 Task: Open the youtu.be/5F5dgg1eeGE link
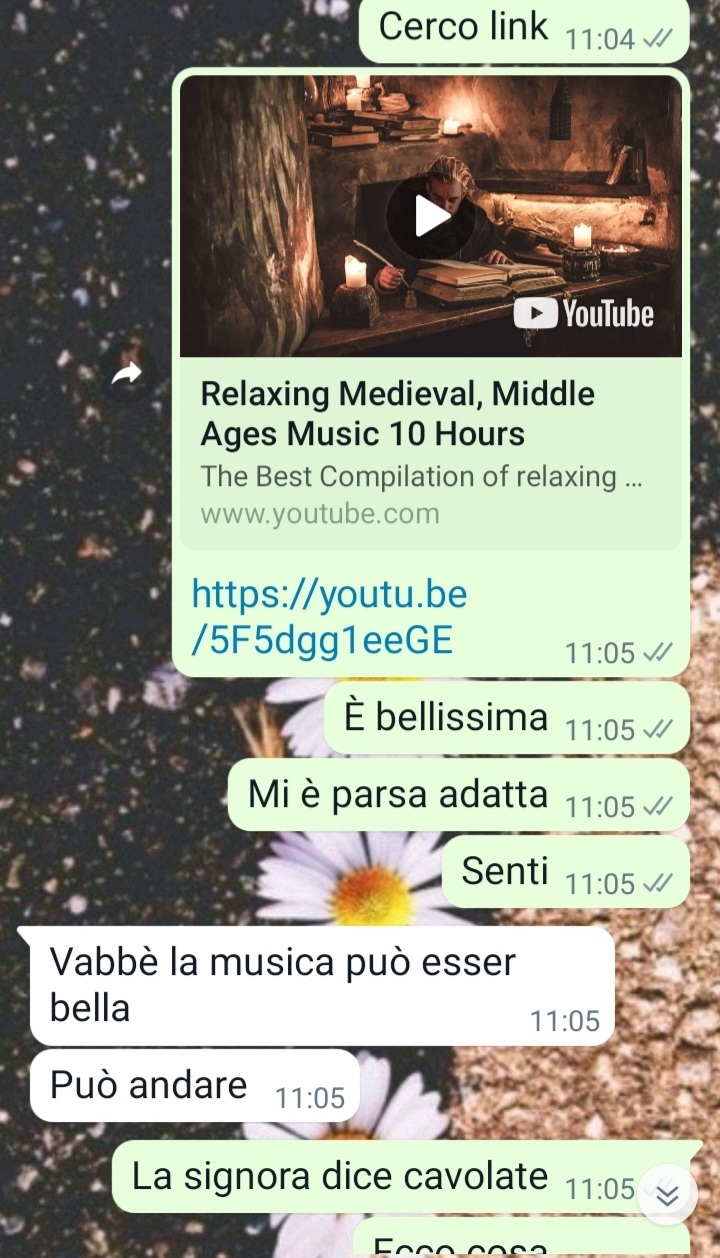tap(329, 618)
